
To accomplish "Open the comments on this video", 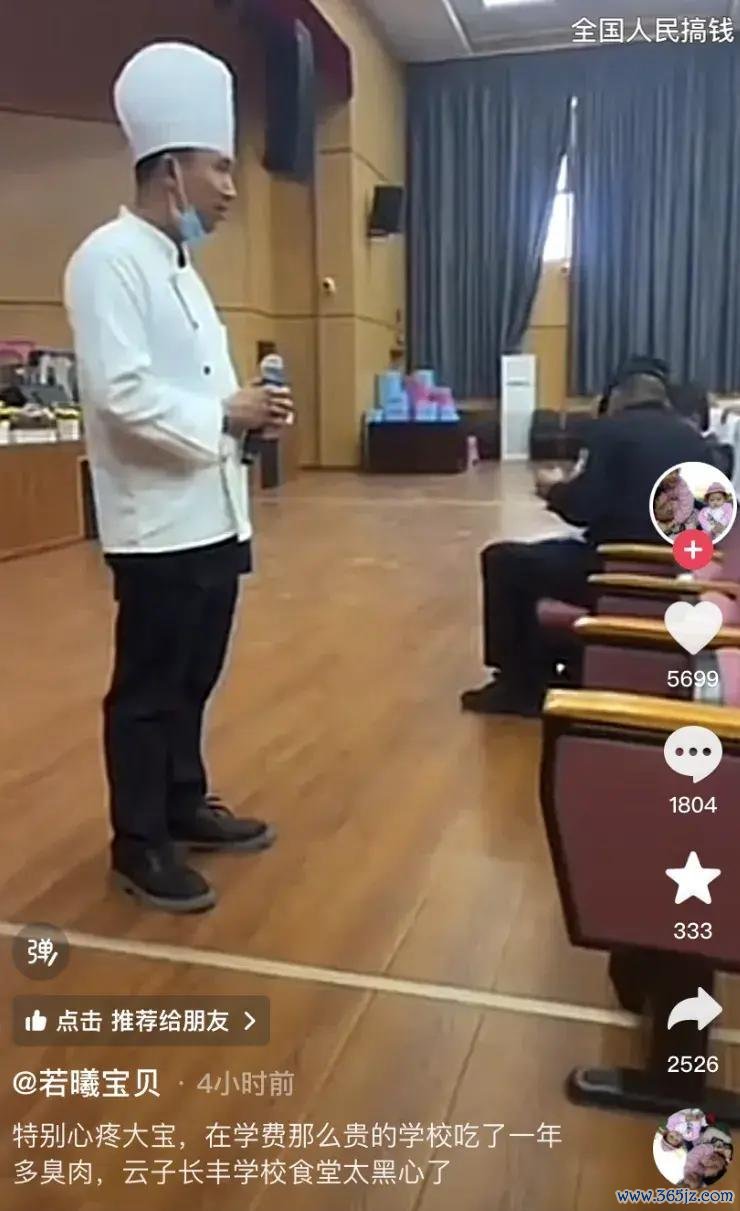I will [x=693, y=754].
